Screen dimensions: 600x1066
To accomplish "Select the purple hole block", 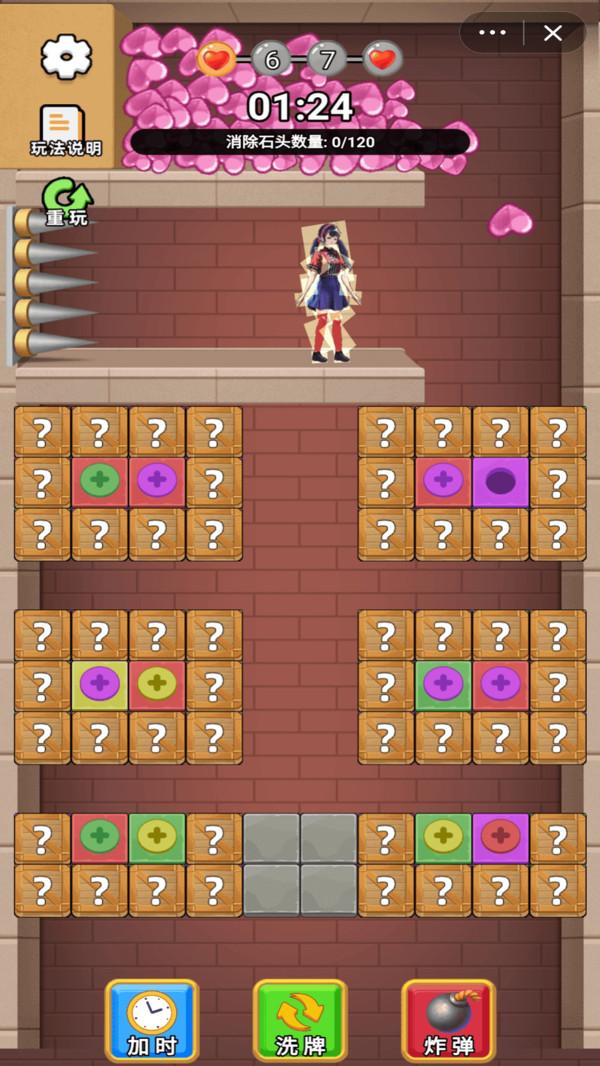I will (501, 483).
